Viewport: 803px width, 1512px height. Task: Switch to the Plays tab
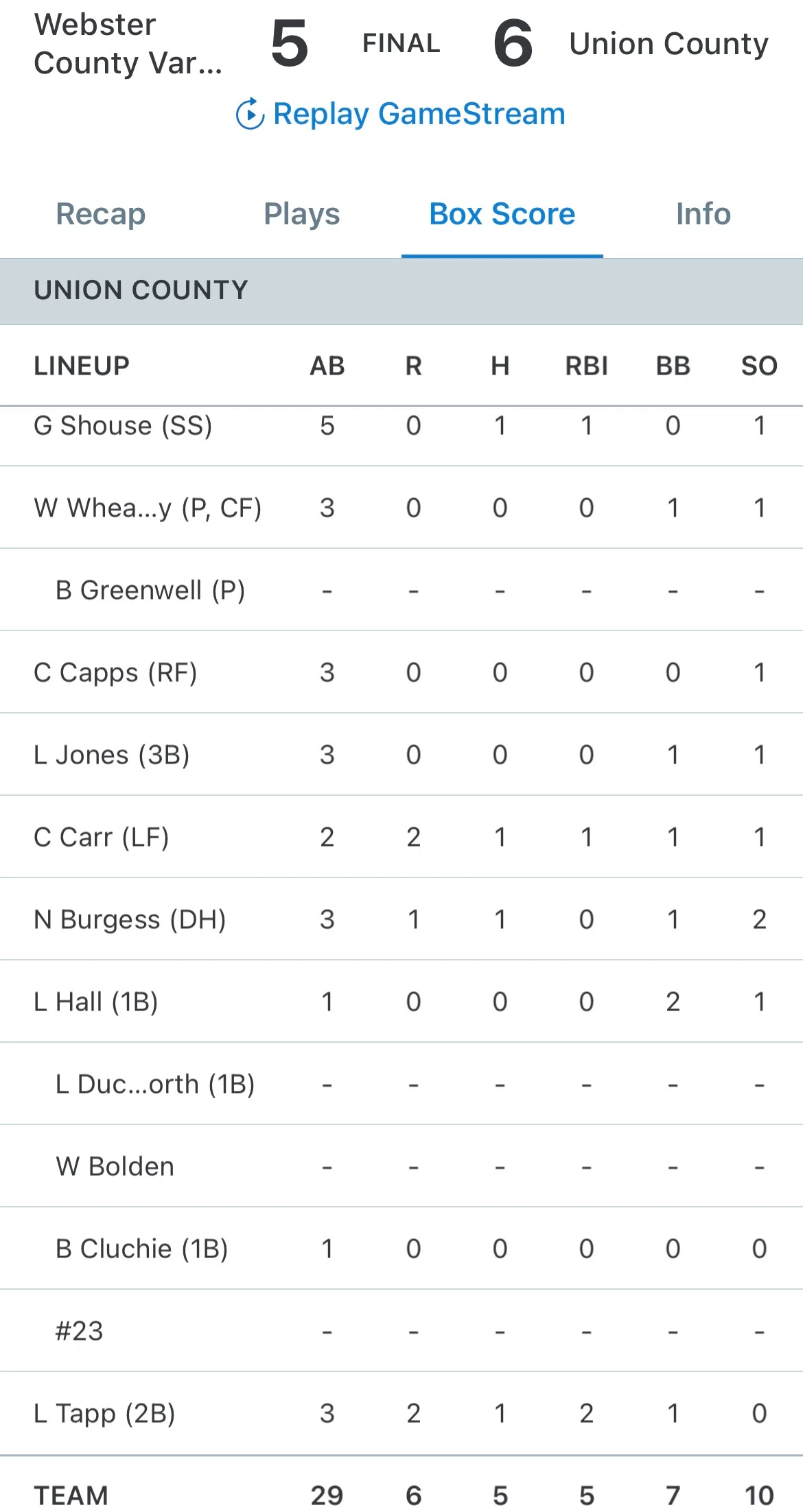click(x=302, y=214)
